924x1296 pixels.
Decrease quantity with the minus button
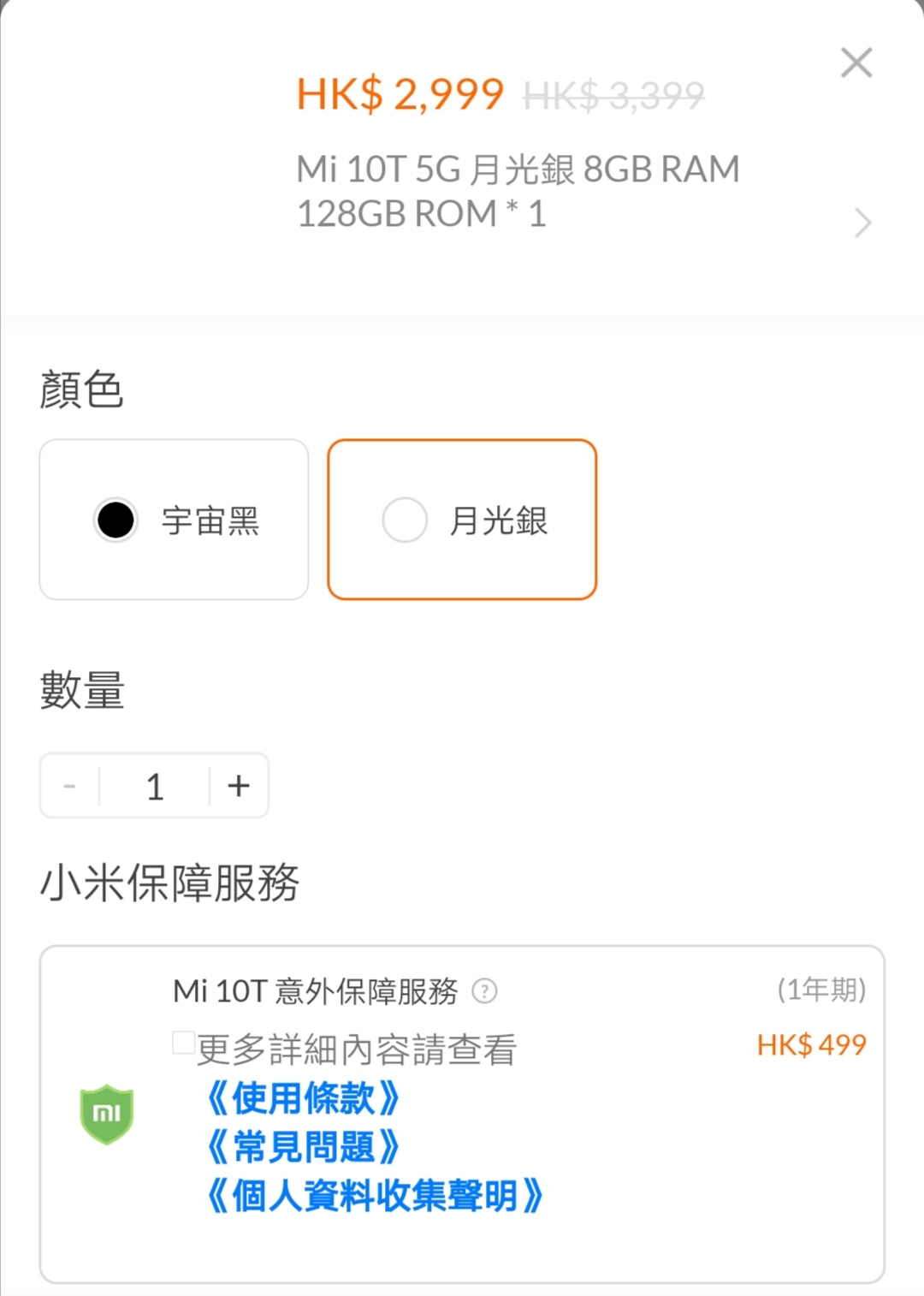tap(70, 786)
